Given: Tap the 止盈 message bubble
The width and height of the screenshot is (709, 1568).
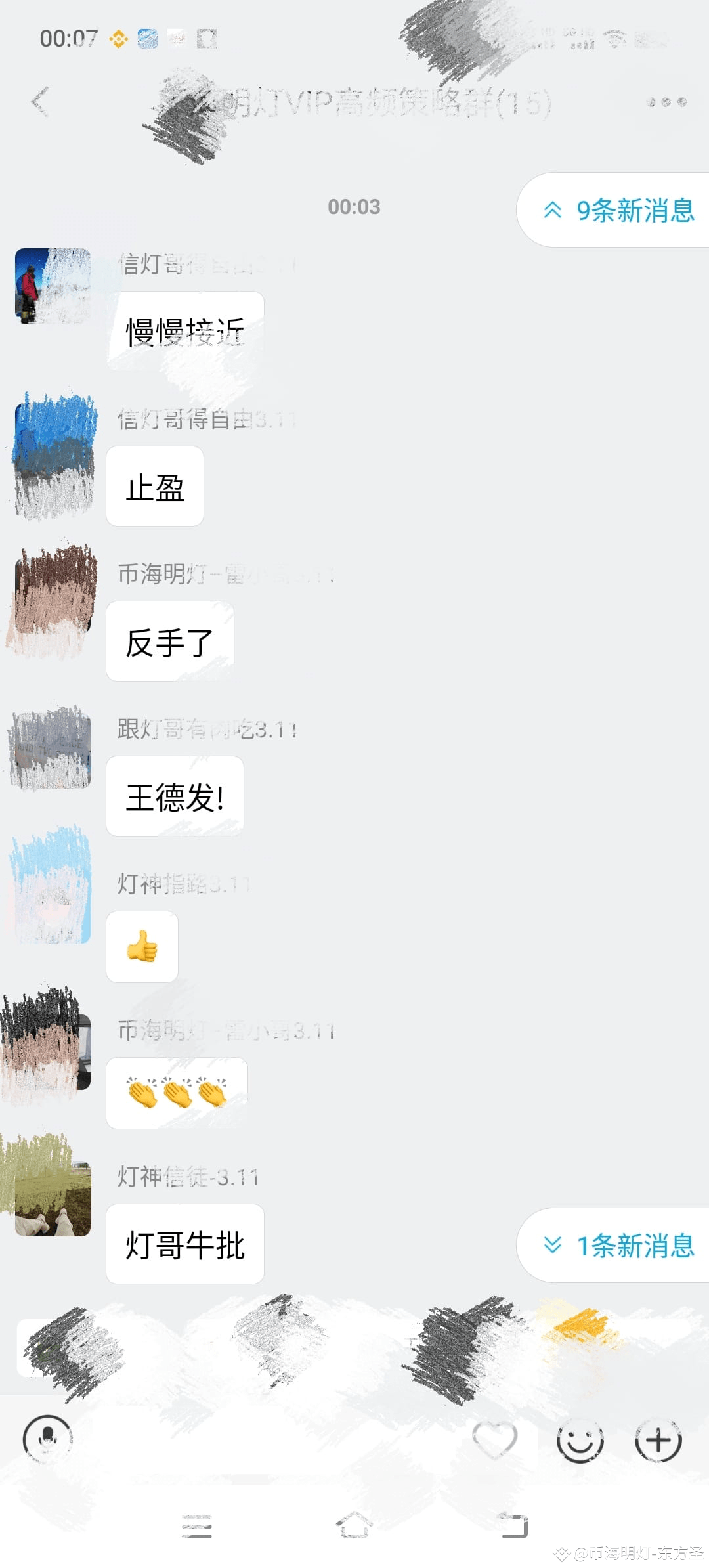Looking at the screenshot, I should click(x=154, y=486).
